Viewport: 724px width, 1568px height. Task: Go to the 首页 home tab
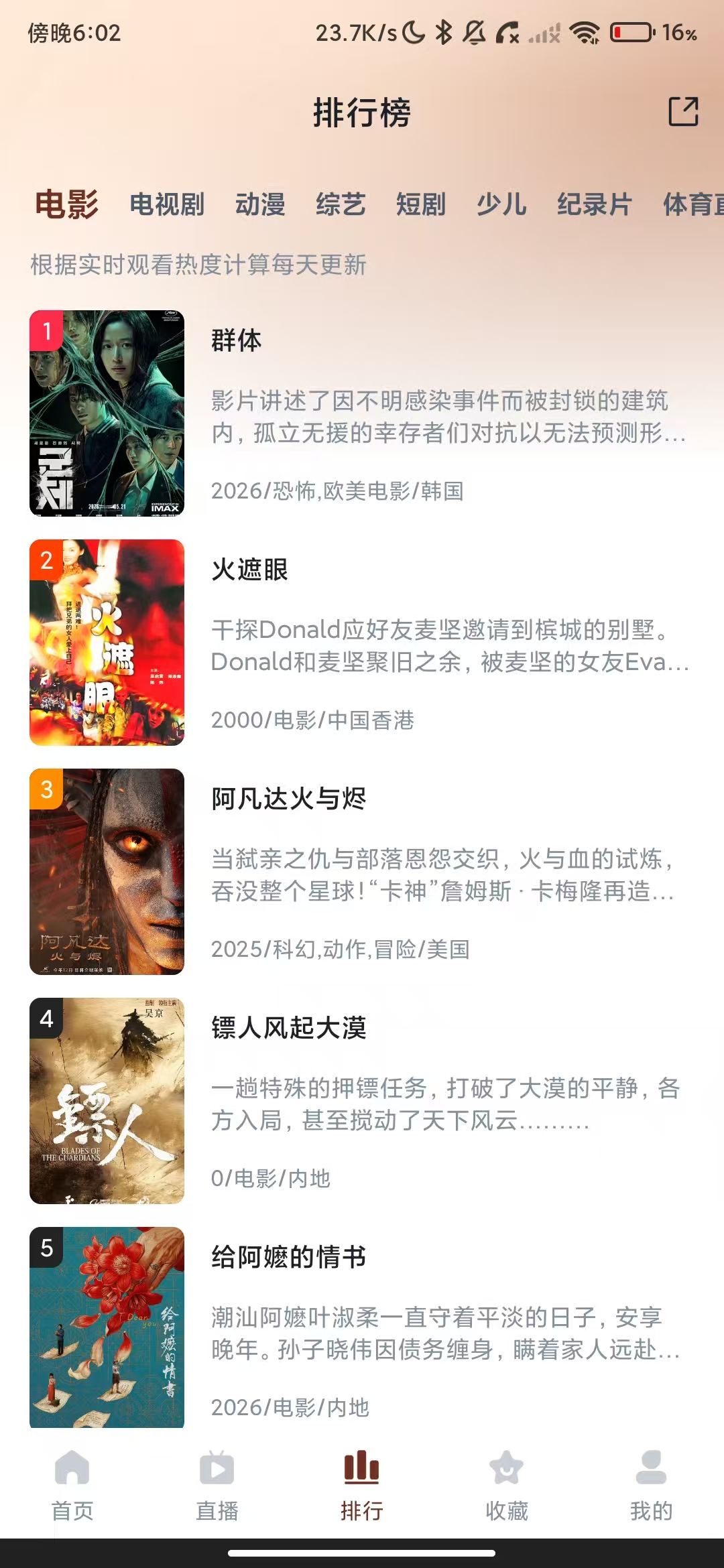click(72, 1485)
